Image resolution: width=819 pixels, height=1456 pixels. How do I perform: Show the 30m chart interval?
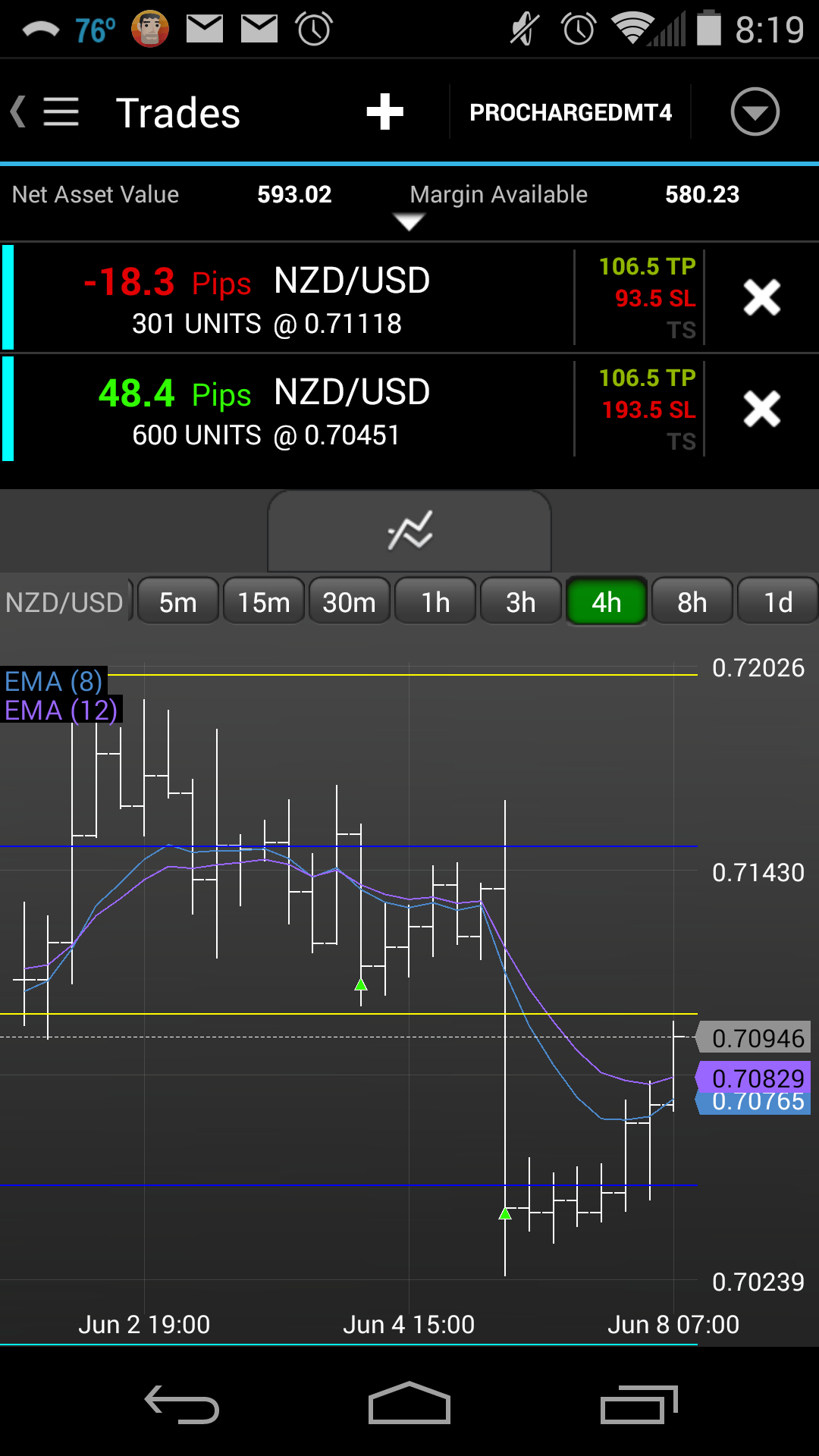(350, 602)
